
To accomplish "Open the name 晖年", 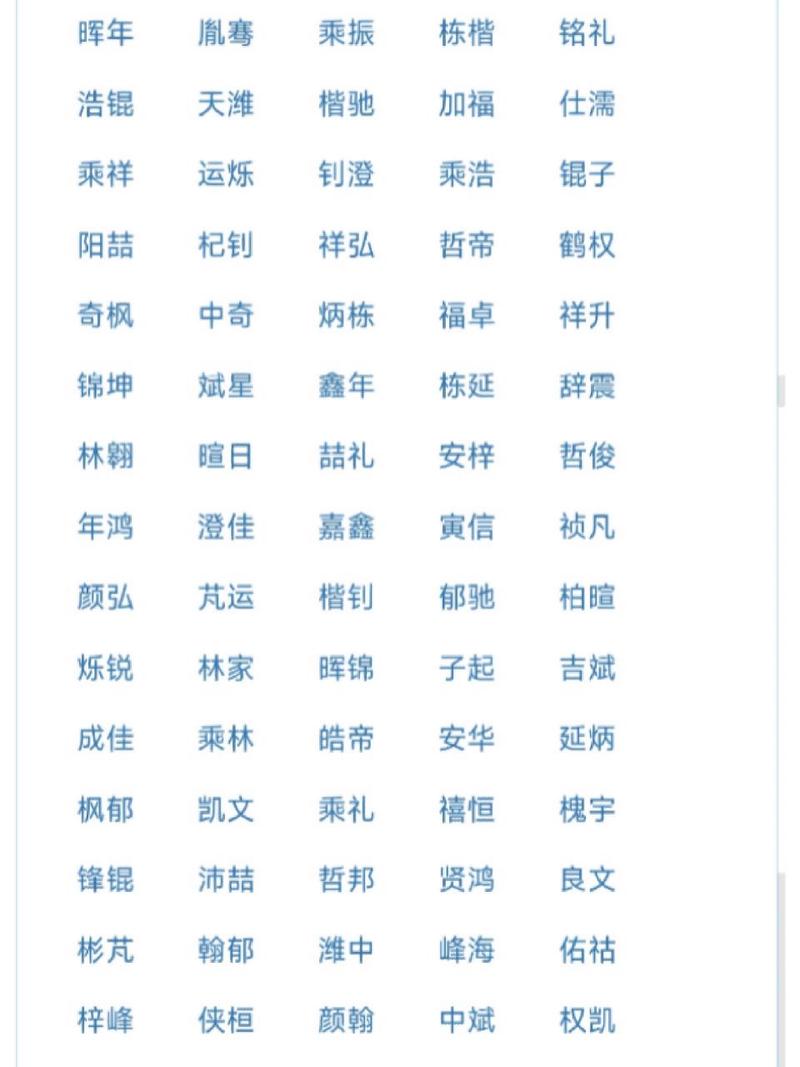I will click(x=105, y=34).
